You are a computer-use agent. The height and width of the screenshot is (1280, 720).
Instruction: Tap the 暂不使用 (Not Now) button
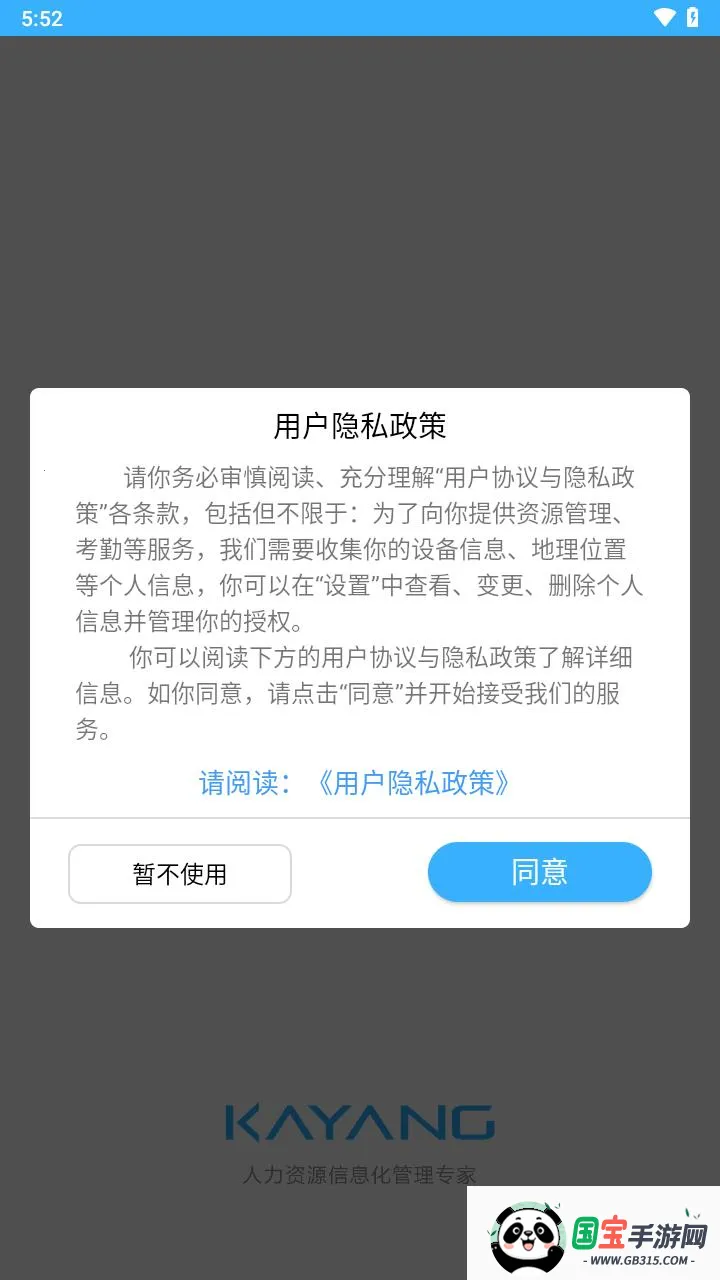pos(180,873)
